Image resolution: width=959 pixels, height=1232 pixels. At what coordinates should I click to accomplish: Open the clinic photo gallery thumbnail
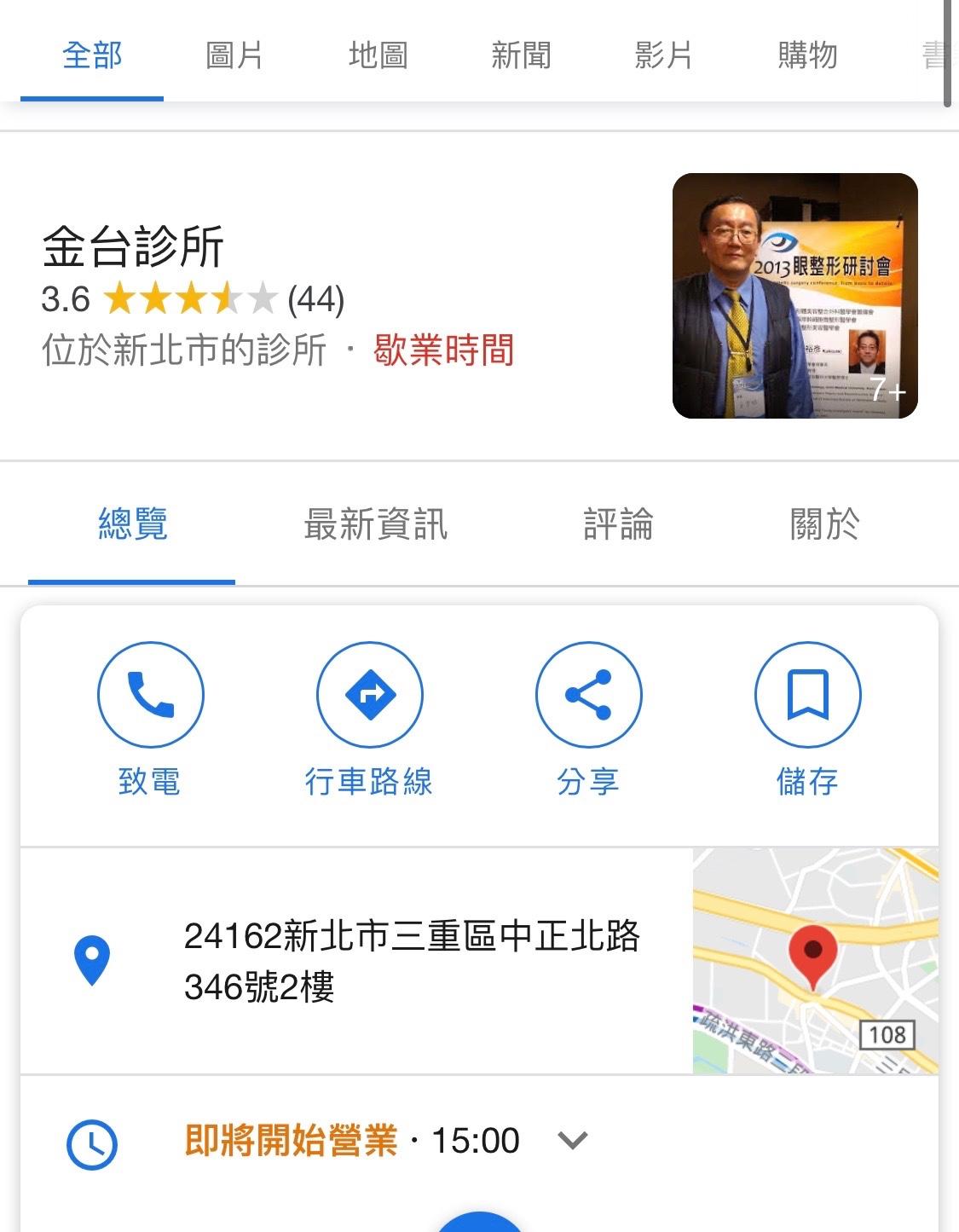(794, 296)
